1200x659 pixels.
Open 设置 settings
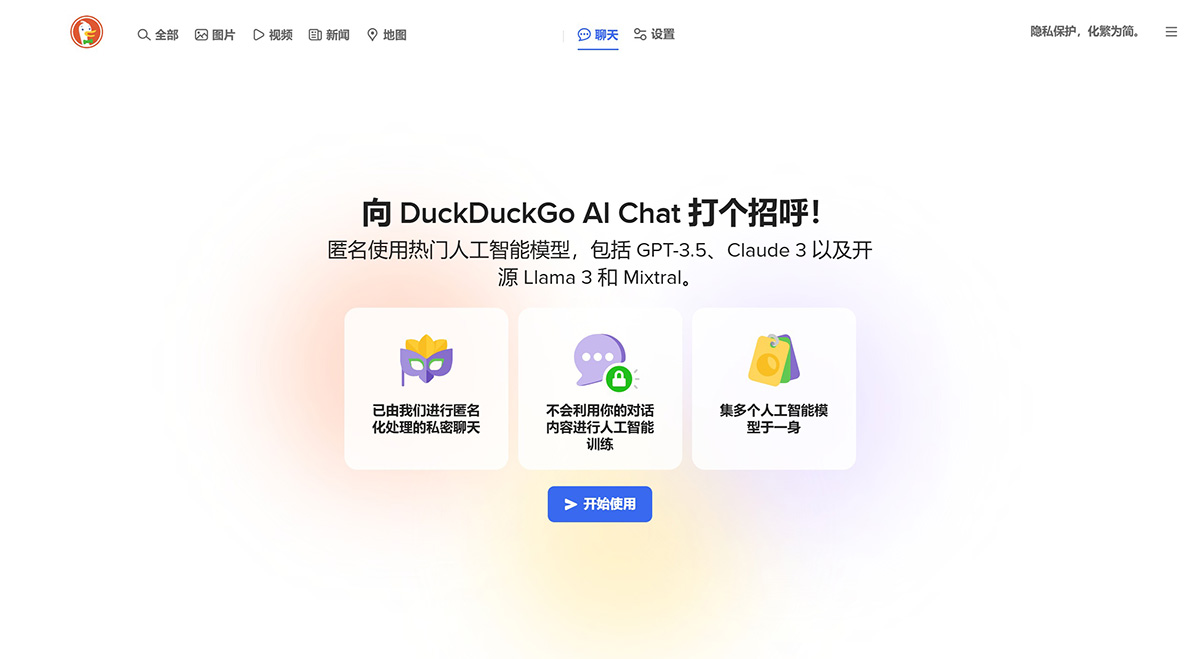tap(654, 35)
